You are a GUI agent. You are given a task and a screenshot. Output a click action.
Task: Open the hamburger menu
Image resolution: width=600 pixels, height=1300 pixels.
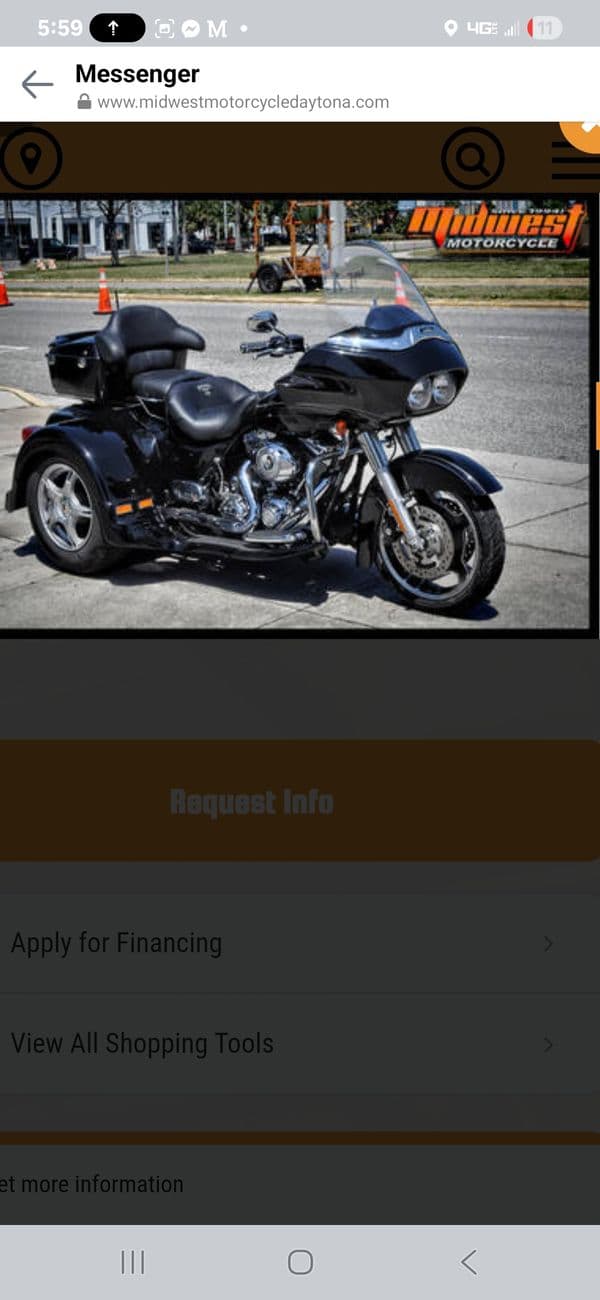click(x=575, y=160)
